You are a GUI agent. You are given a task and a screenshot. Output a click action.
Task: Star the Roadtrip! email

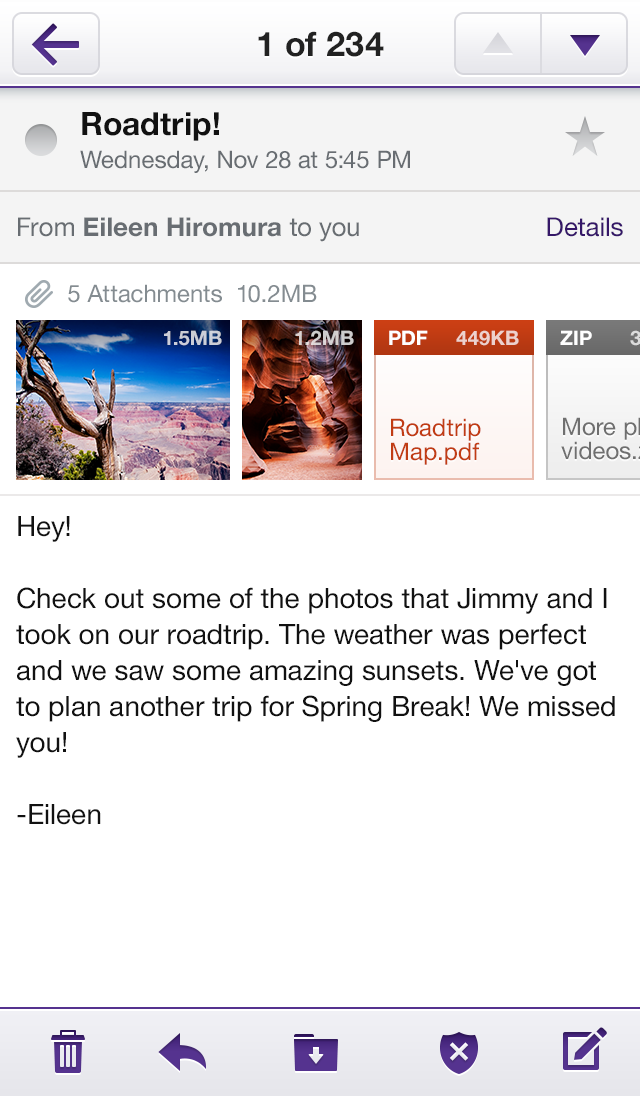pyautogui.click(x=584, y=138)
